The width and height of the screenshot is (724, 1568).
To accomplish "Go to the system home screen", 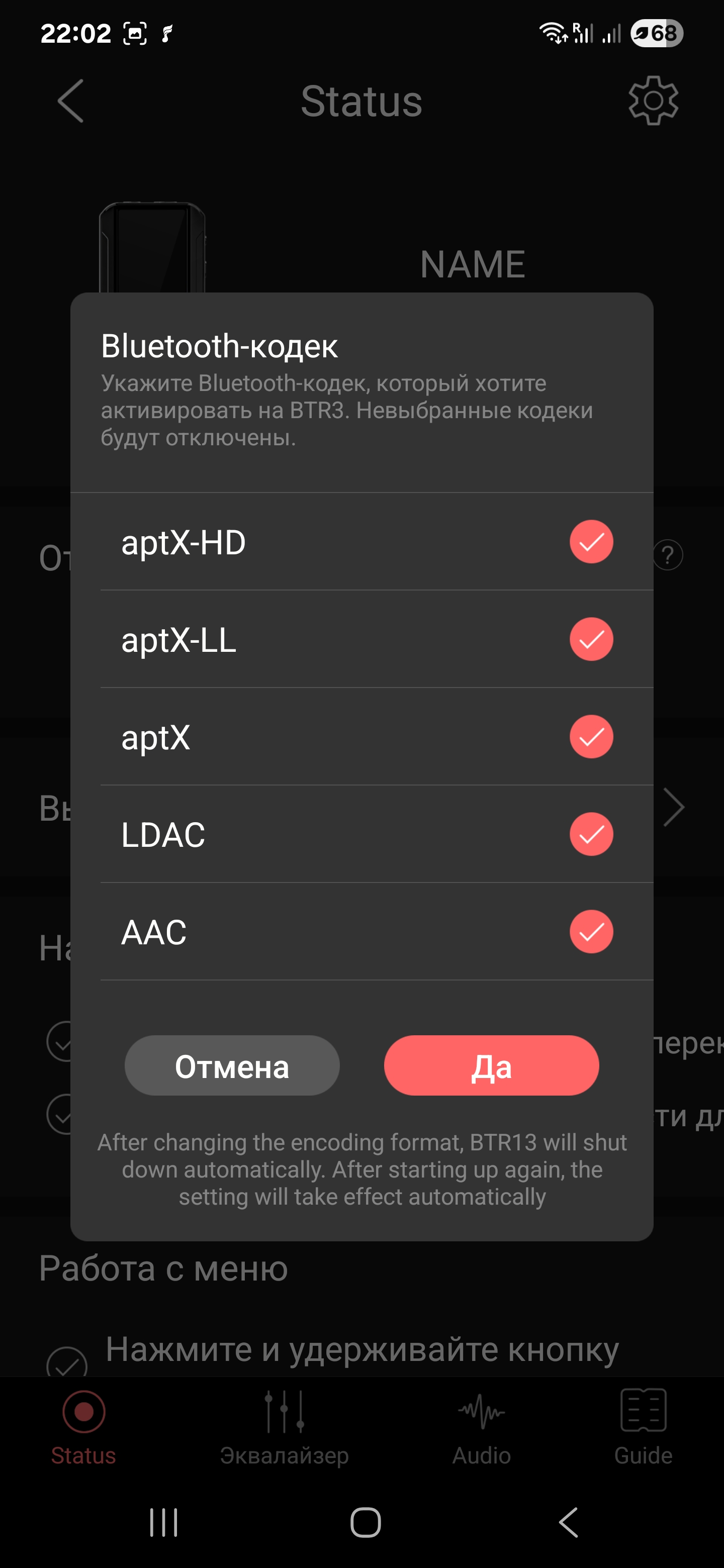I will [366, 1522].
